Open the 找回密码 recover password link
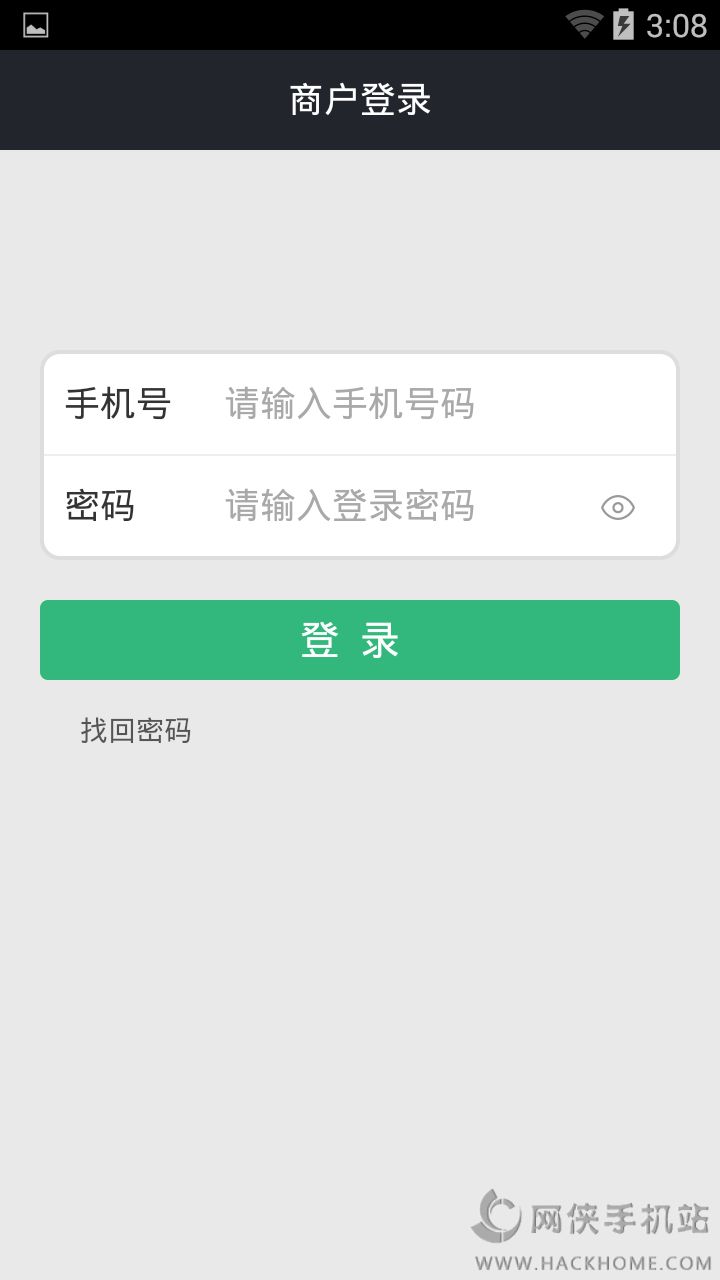This screenshot has height=1280, width=720. [136, 731]
